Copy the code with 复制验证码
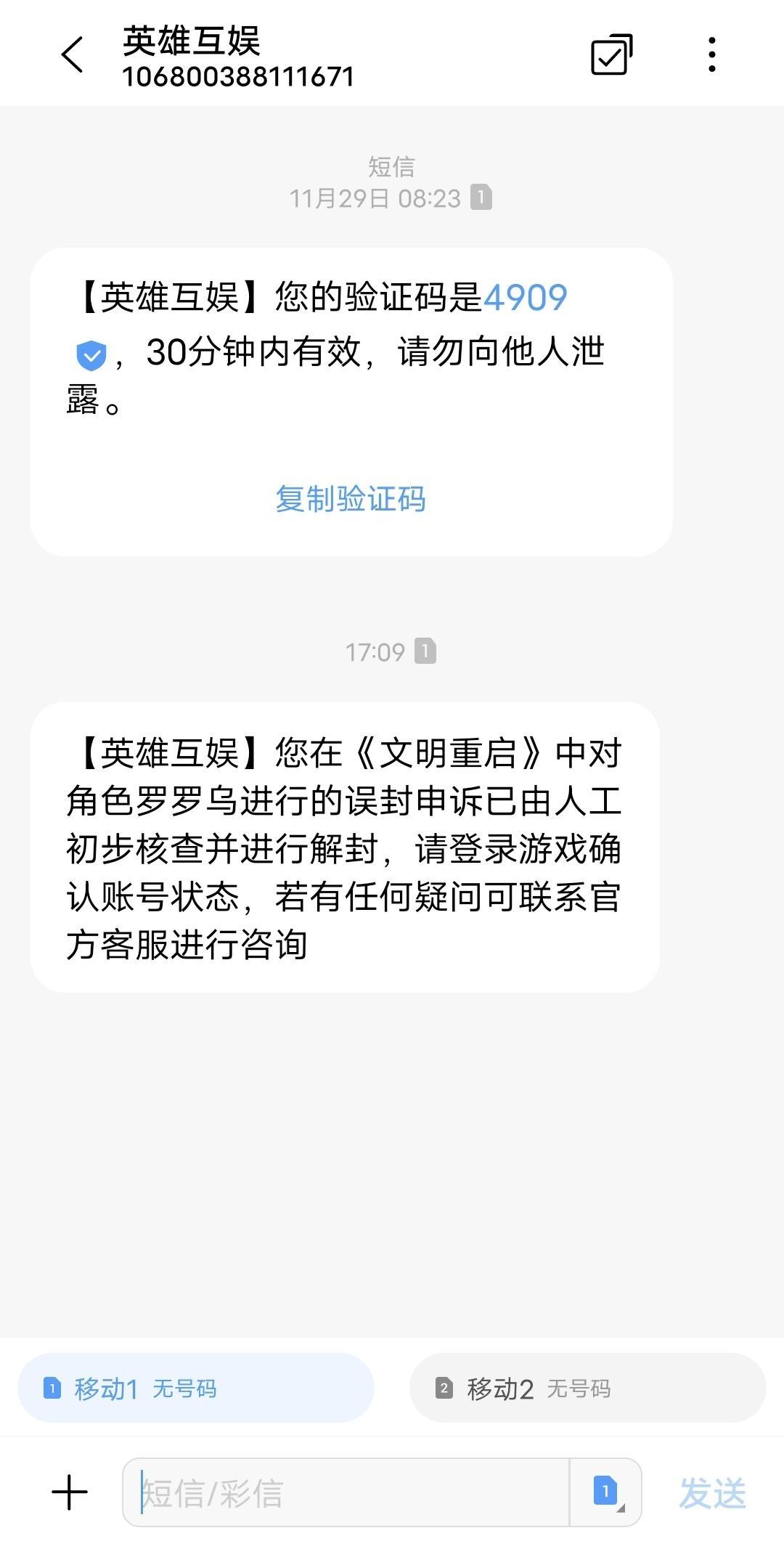 pos(351,499)
